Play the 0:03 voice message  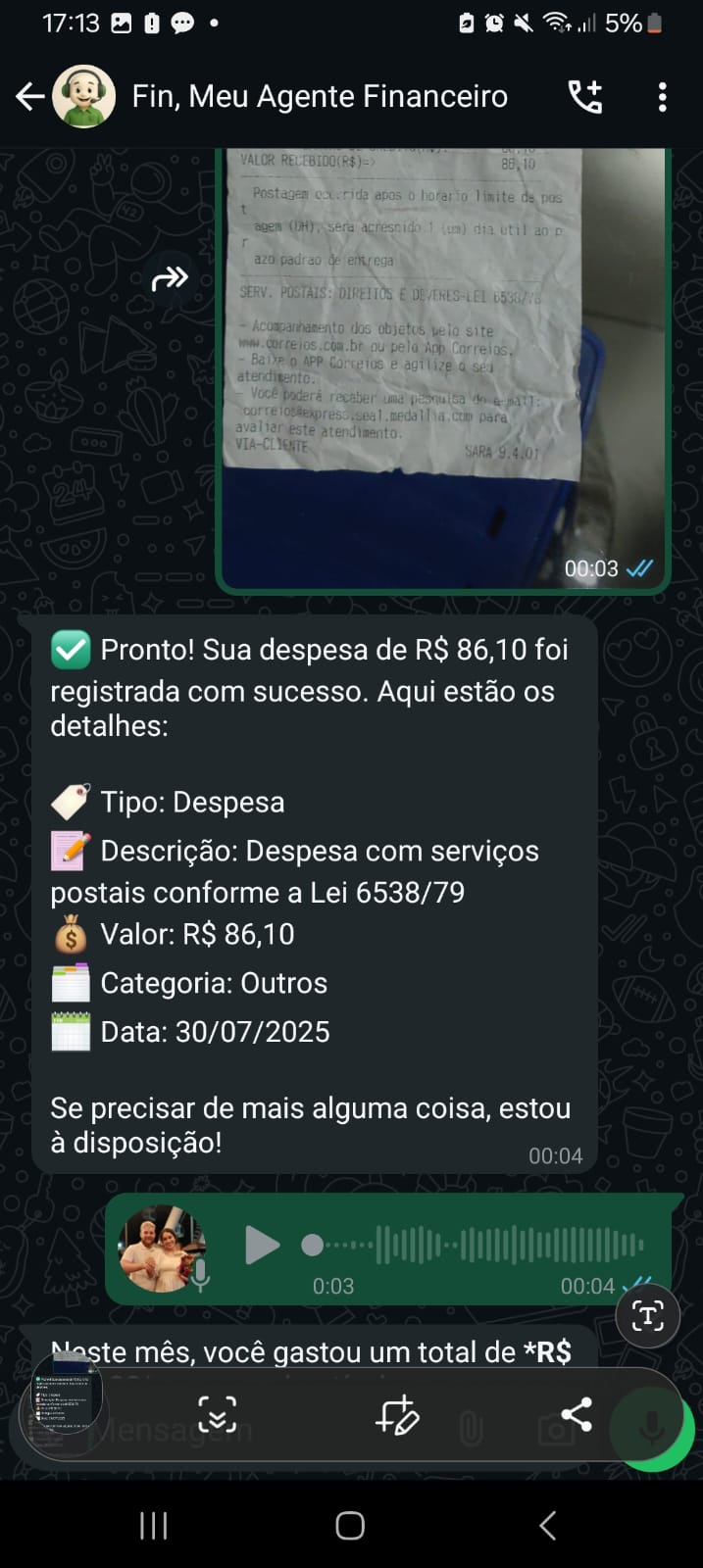pos(262,1246)
